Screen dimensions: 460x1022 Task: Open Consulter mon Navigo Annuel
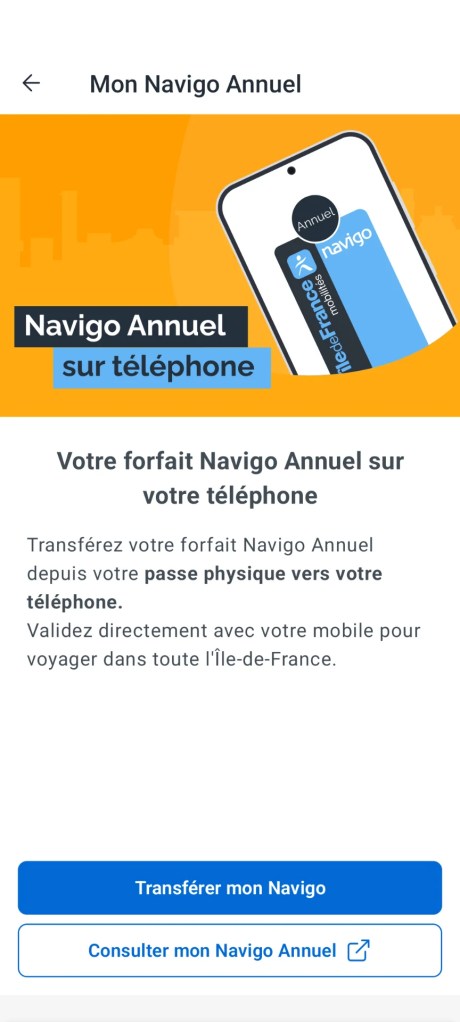(x=230, y=950)
